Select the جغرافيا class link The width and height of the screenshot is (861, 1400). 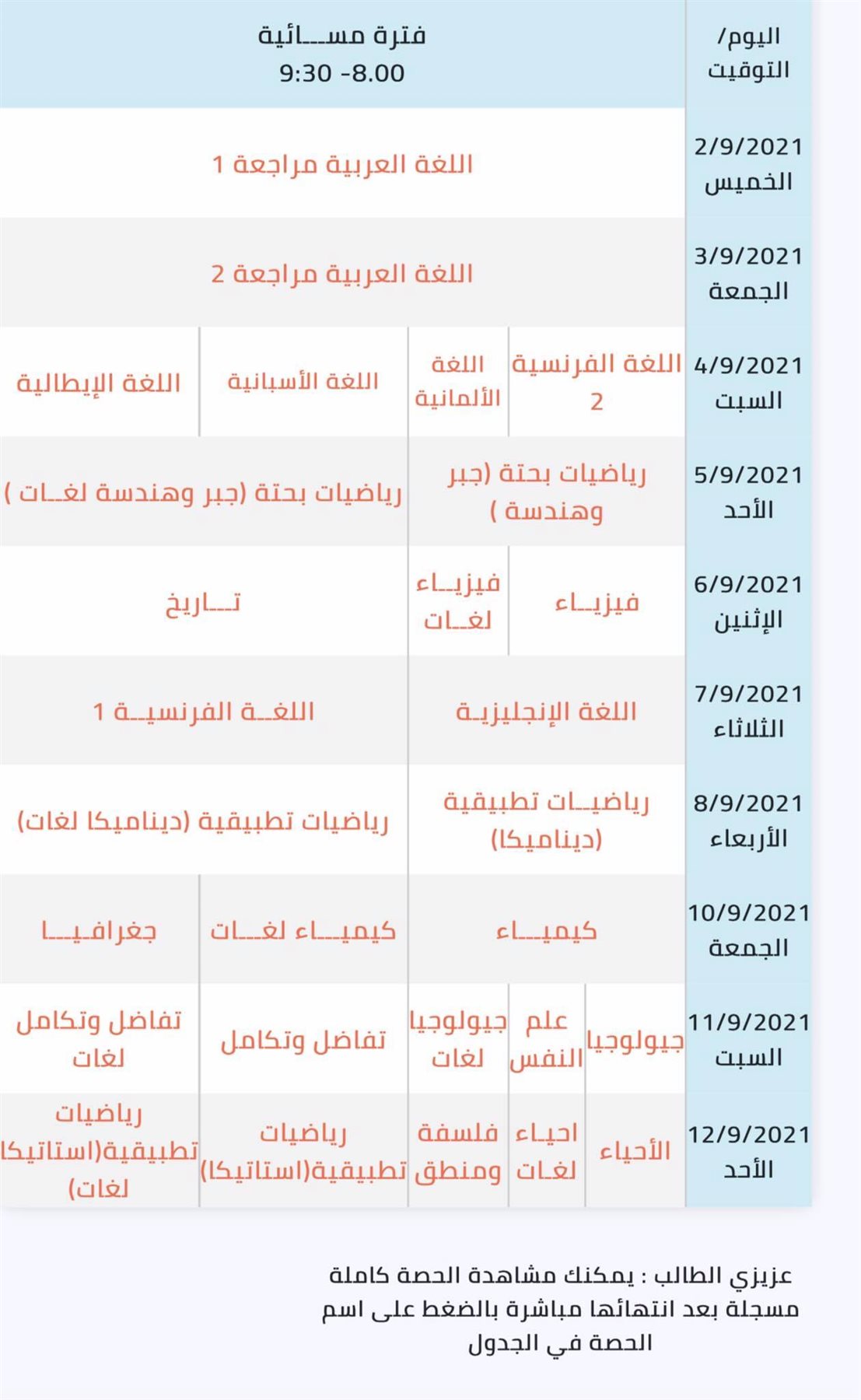pos(99,931)
